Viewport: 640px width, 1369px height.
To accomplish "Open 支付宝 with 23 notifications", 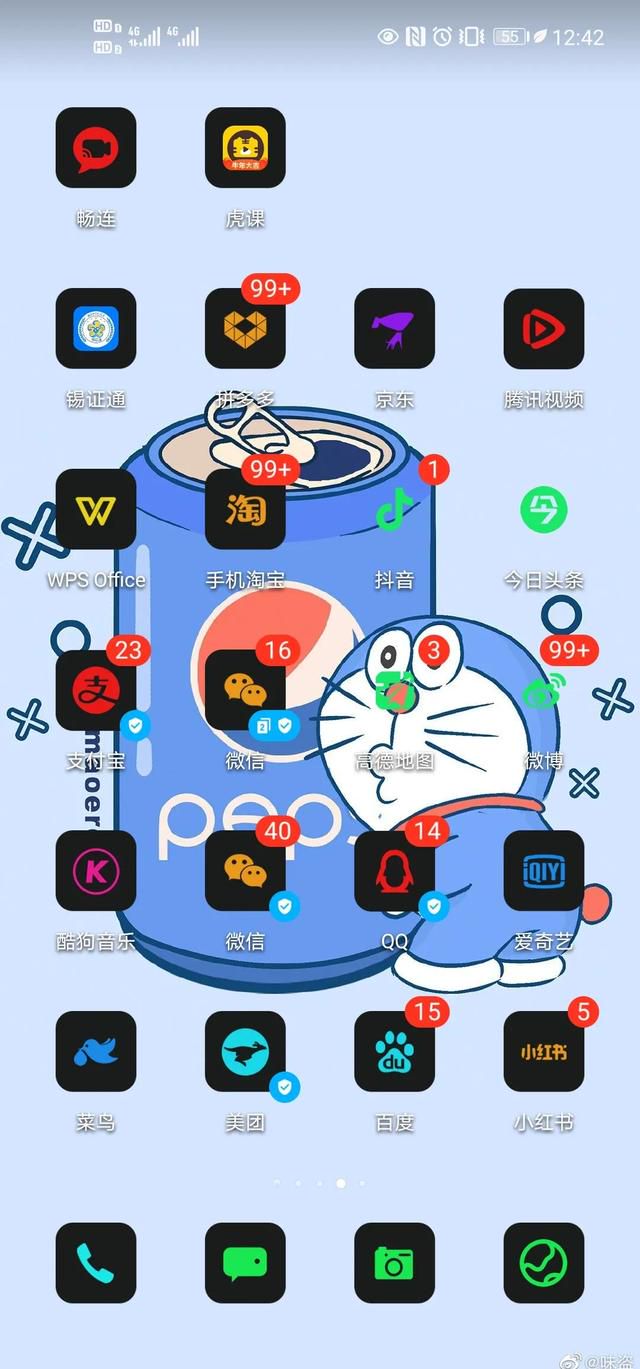I will tap(96, 690).
